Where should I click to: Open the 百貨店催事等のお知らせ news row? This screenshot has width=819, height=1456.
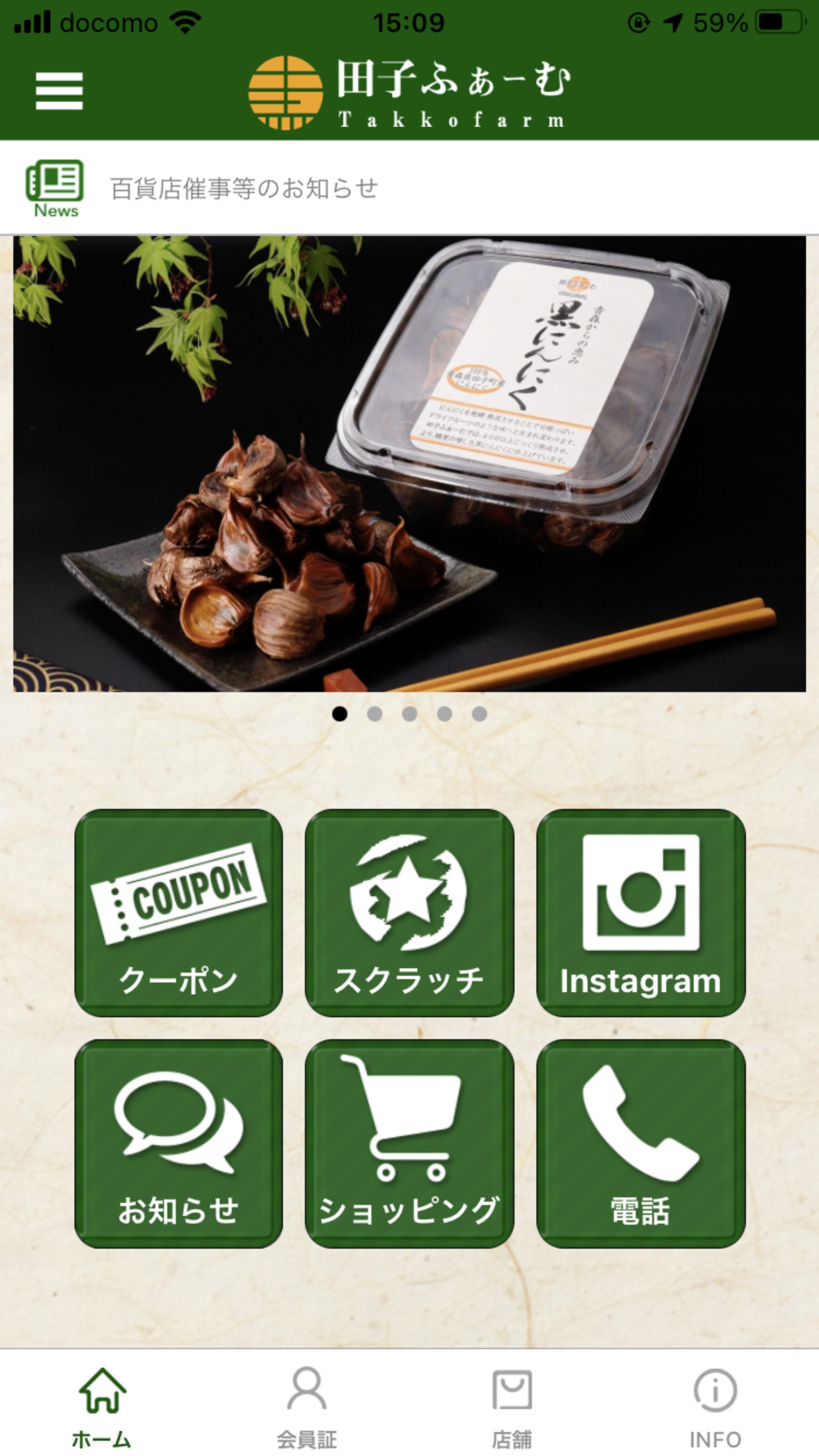tap(409, 188)
